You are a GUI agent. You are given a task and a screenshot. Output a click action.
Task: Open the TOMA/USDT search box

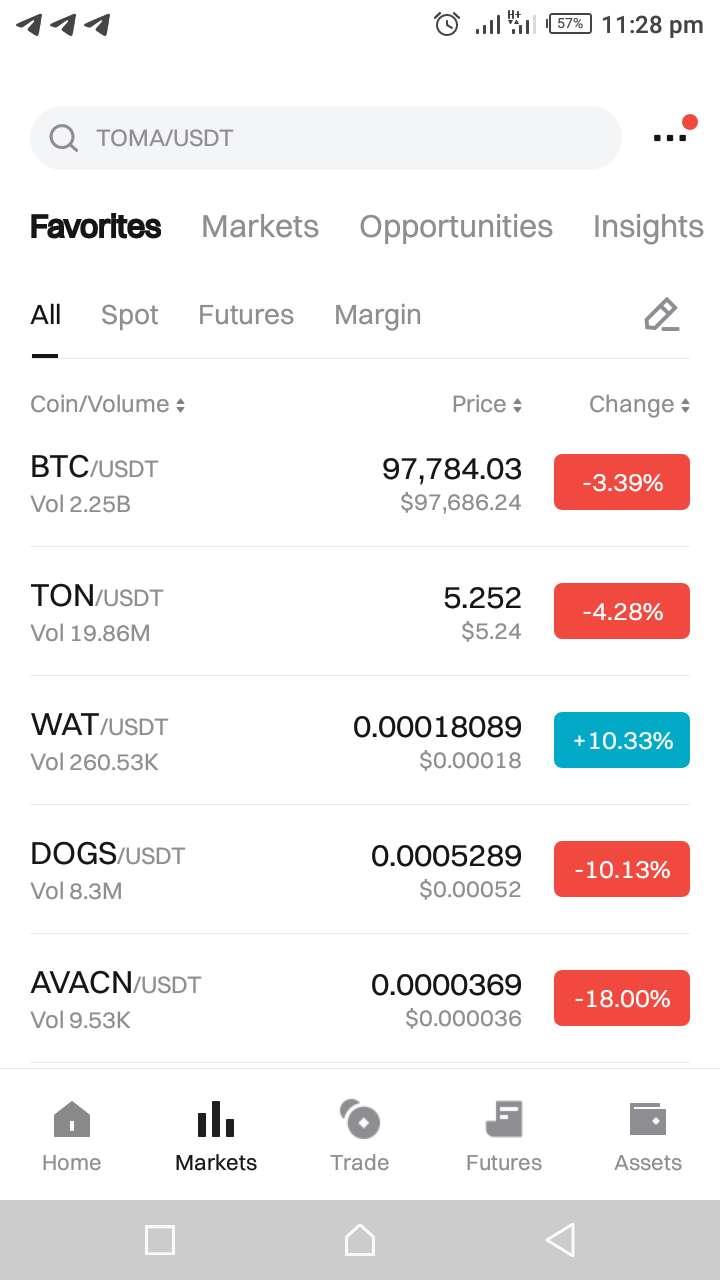coord(325,138)
